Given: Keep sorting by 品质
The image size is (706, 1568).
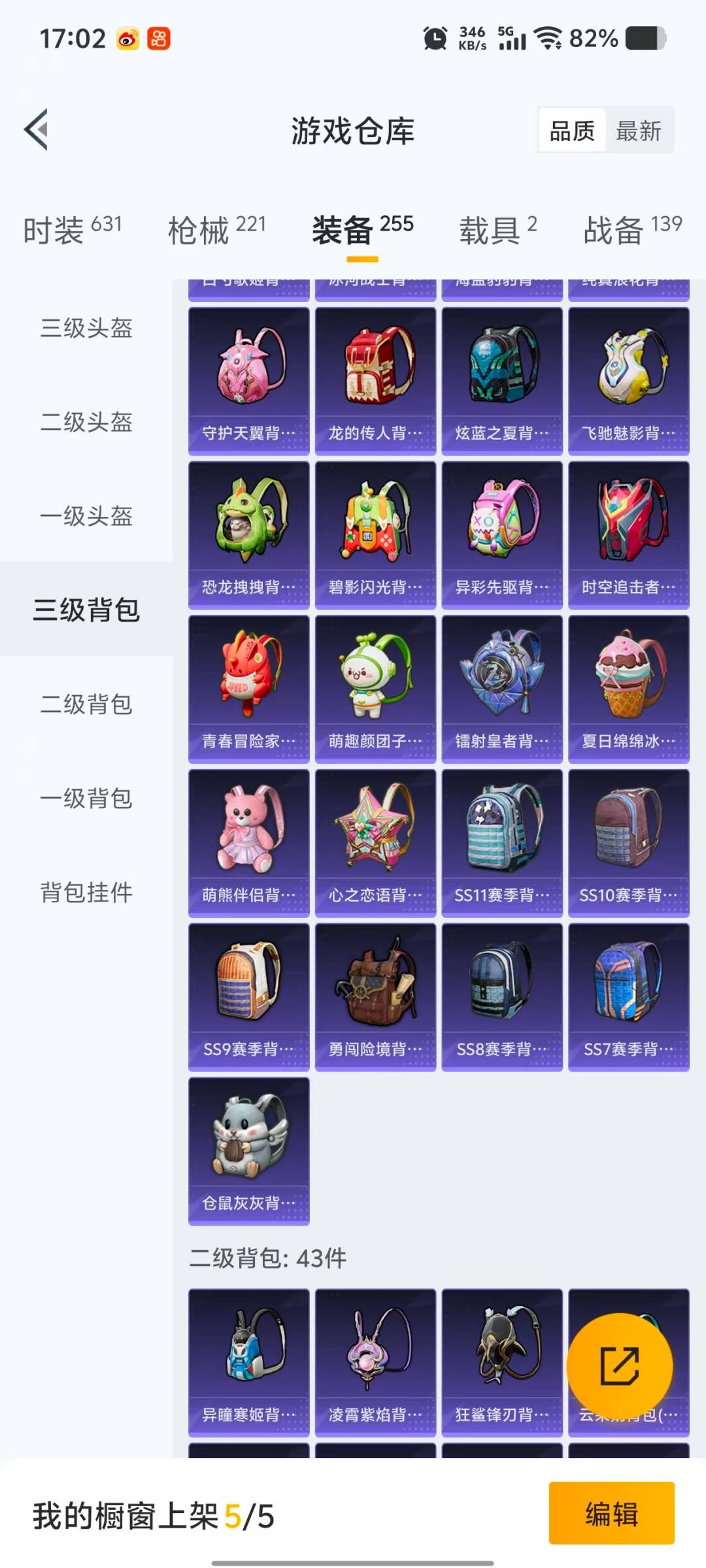Looking at the screenshot, I should point(571,131).
